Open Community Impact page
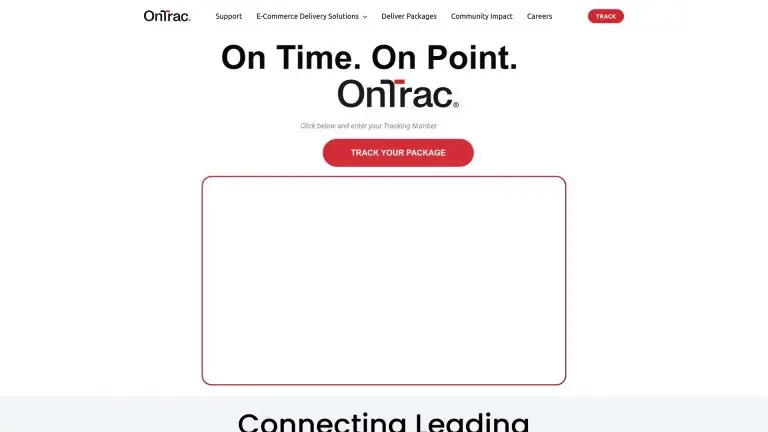Viewport: 768px width, 432px height. [481, 16]
